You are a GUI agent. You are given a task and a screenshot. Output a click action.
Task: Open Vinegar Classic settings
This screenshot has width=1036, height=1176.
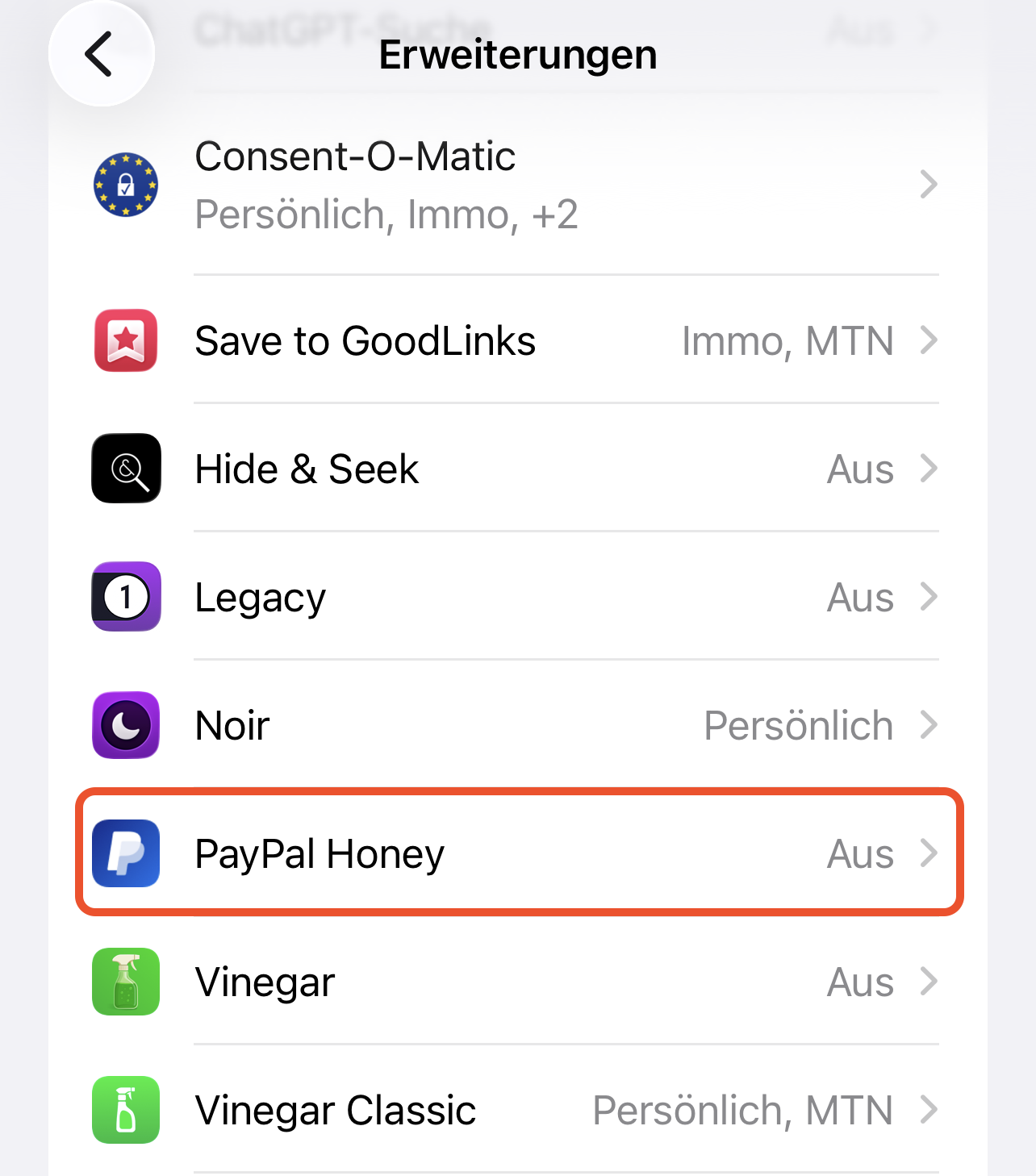click(516, 1110)
